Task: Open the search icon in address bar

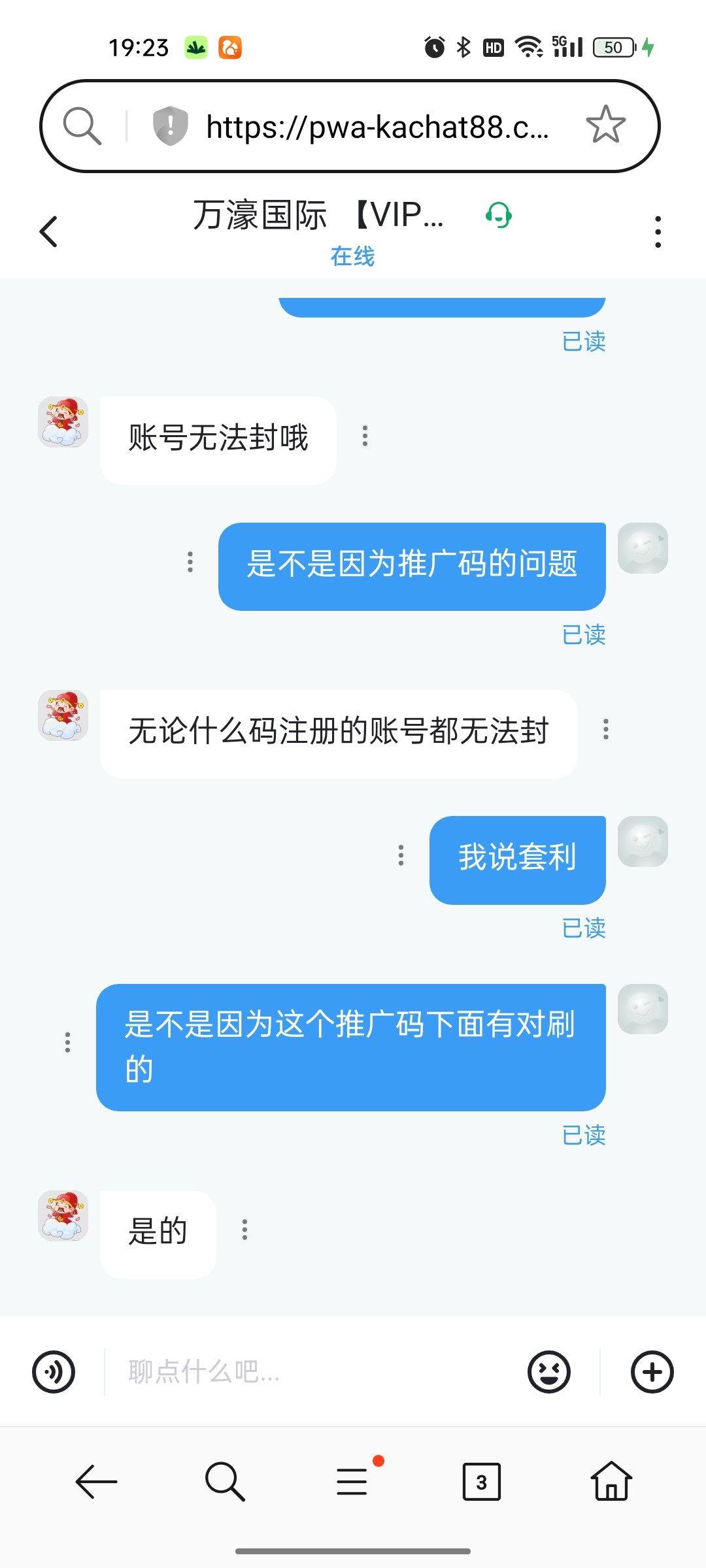Action: pyautogui.click(x=82, y=125)
